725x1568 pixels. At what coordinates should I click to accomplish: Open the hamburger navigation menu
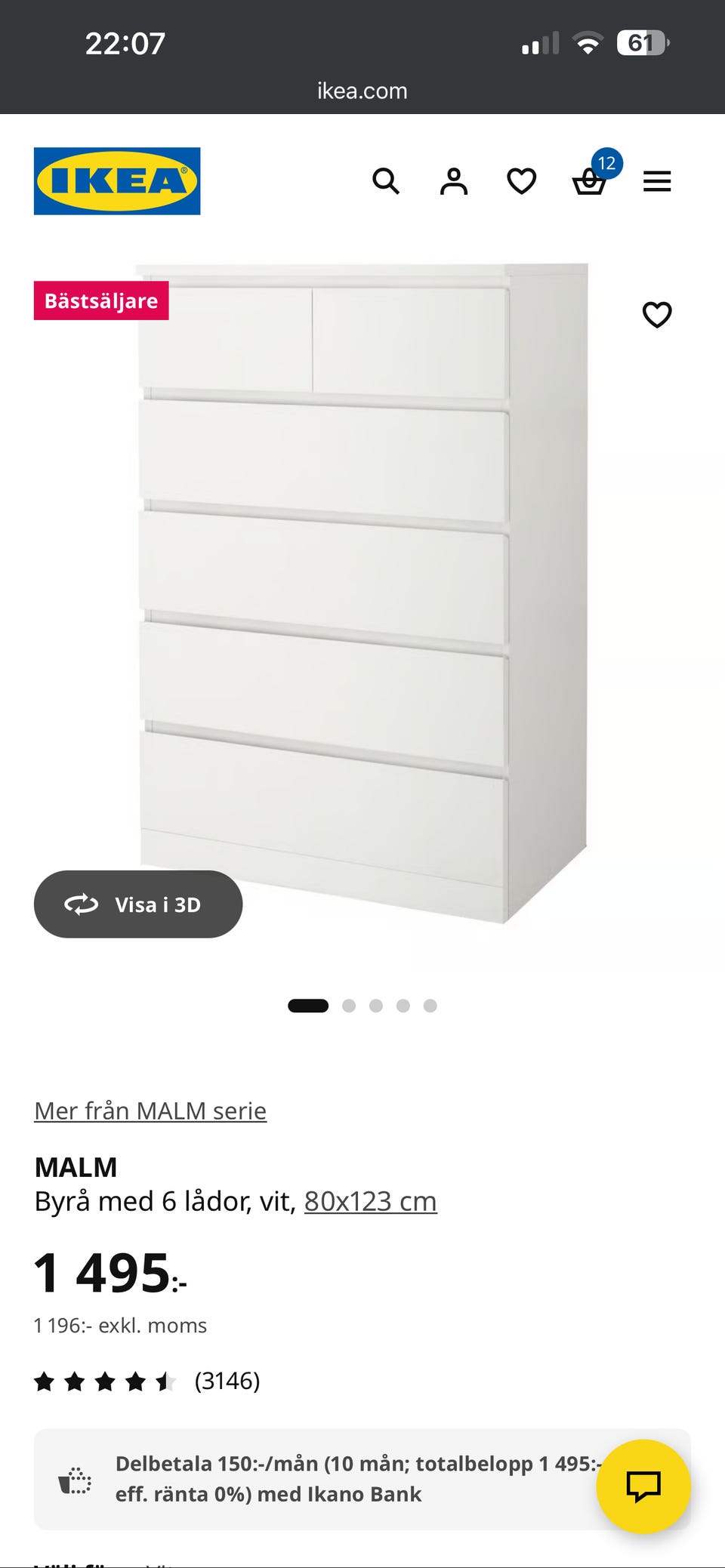pyautogui.click(x=656, y=181)
